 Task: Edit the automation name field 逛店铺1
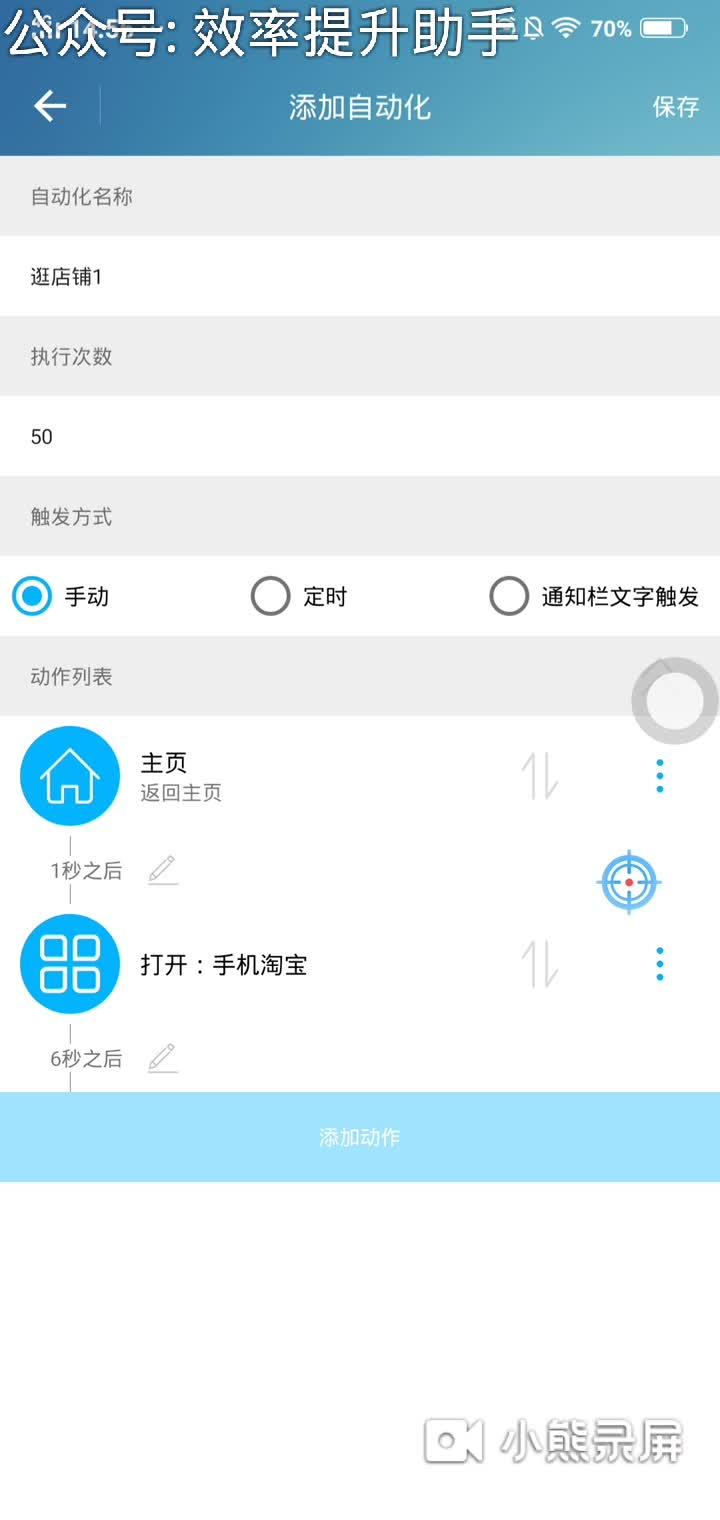360,277
